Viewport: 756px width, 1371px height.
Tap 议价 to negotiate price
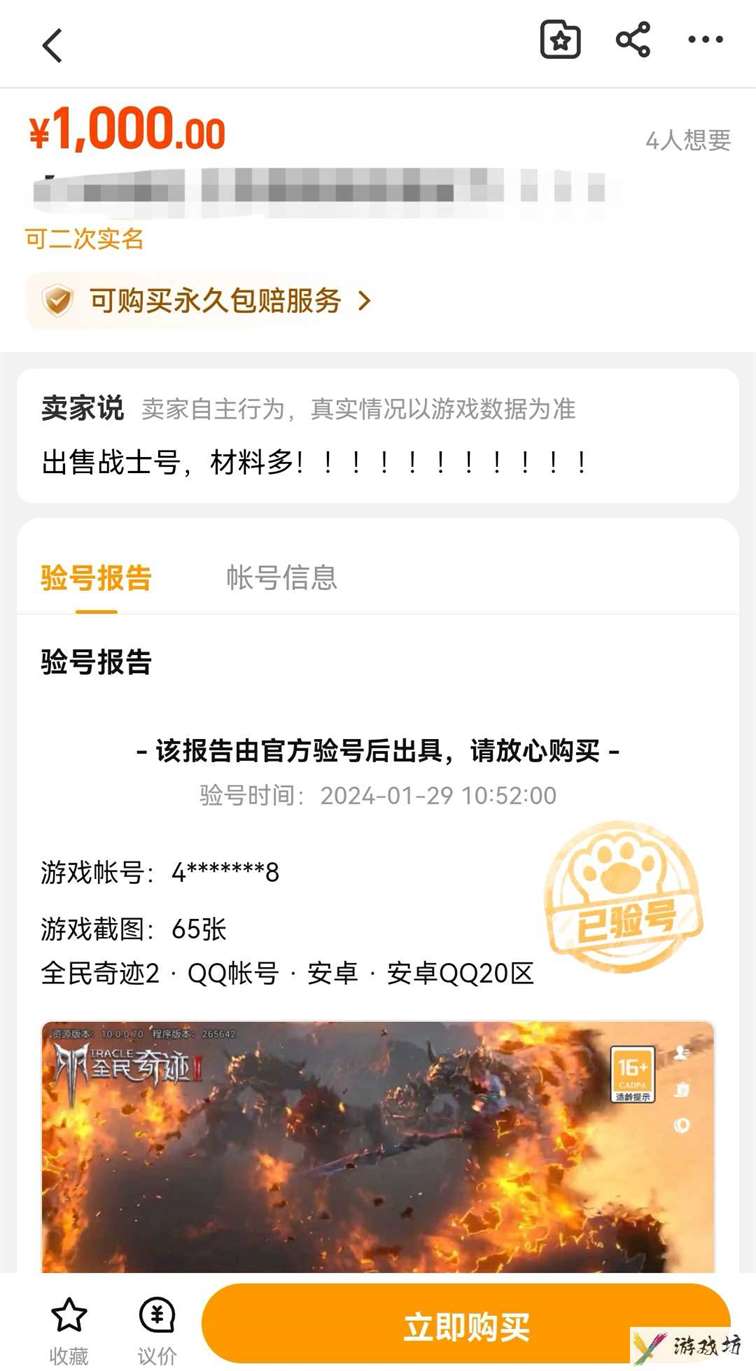(x=156, y=1331)
